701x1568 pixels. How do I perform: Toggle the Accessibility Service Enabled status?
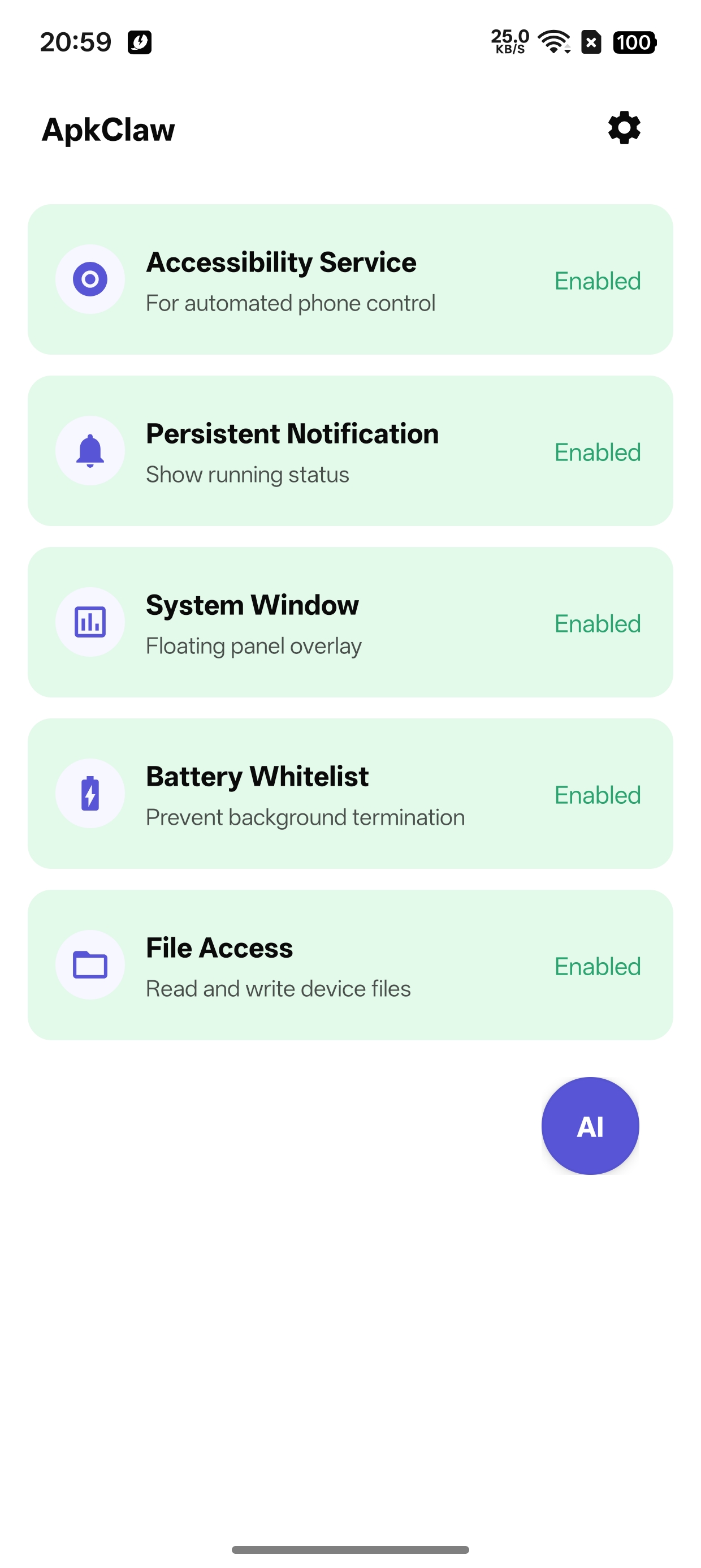tap(598, 281)
